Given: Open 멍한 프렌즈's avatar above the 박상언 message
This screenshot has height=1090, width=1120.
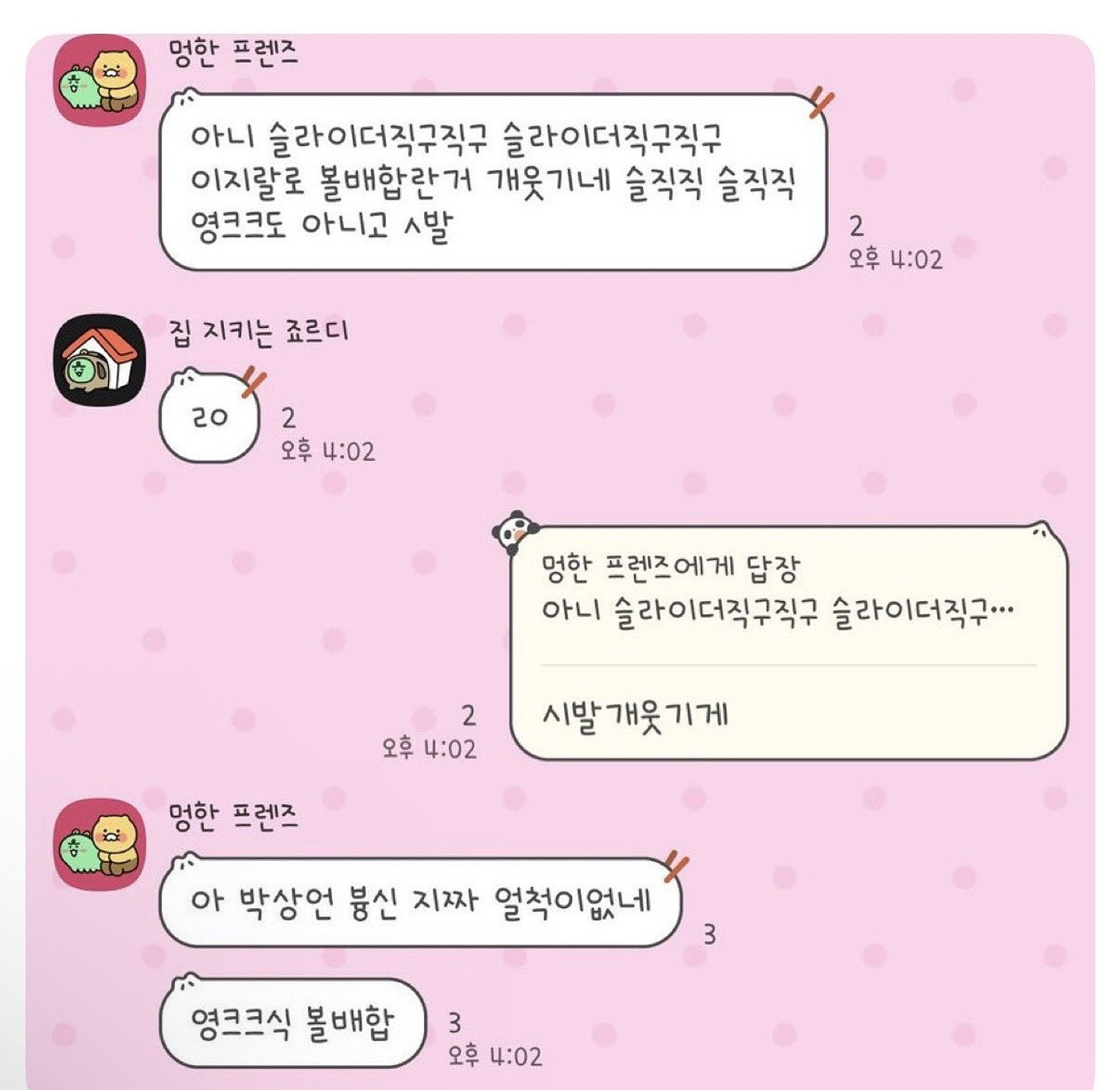Looking at the screenshot, I should pyautogui.click(x=99, y=844).
